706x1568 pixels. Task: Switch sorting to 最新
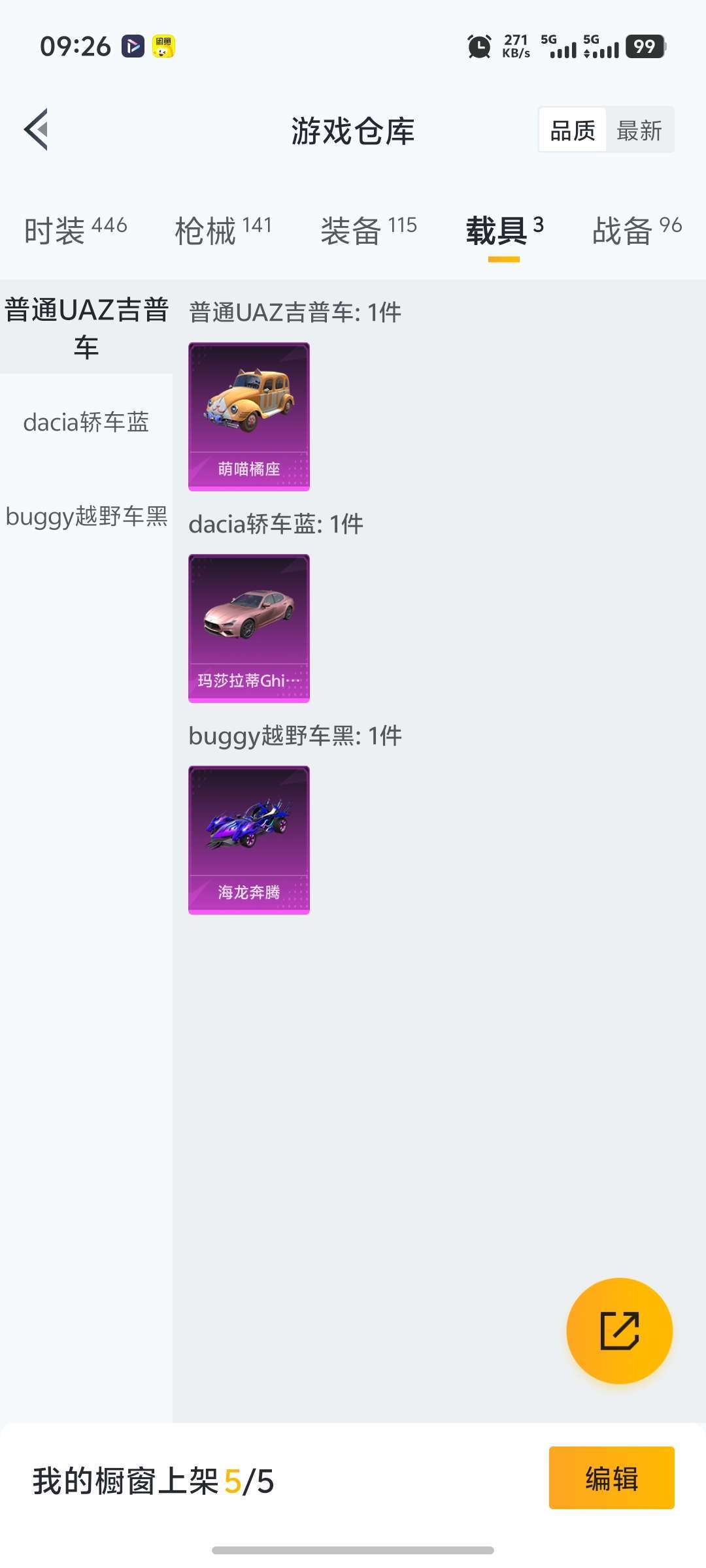639,130
